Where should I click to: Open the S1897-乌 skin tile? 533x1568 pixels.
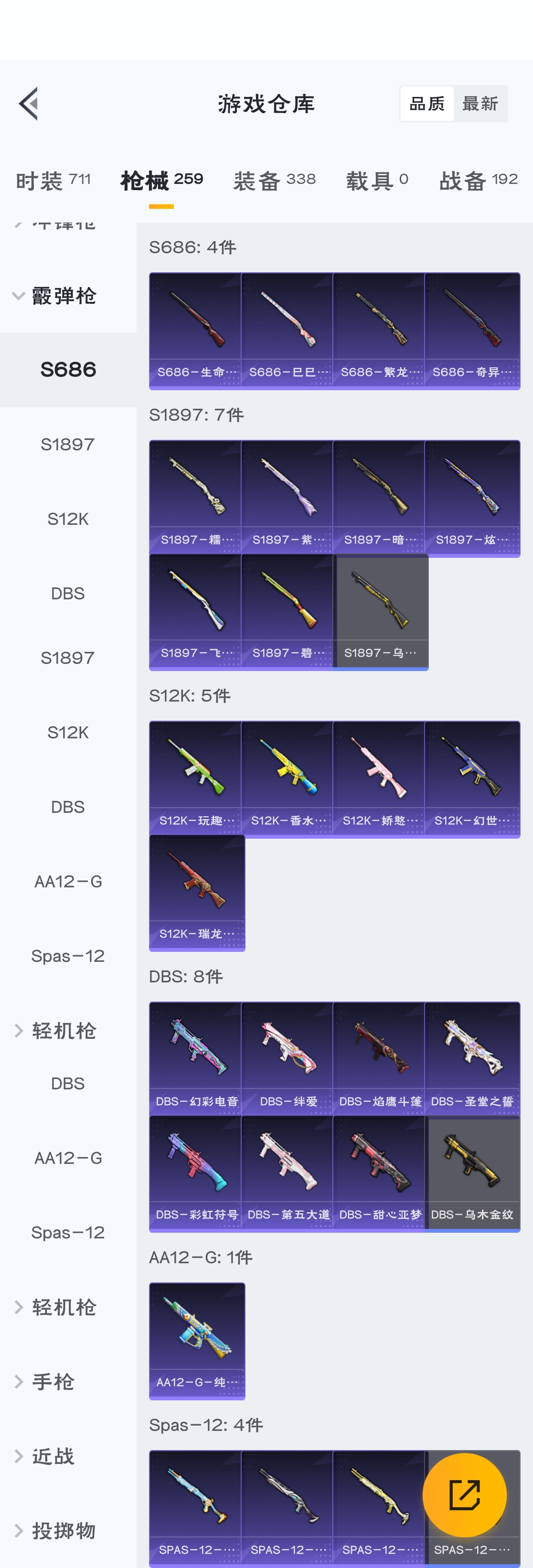point(381,611)
